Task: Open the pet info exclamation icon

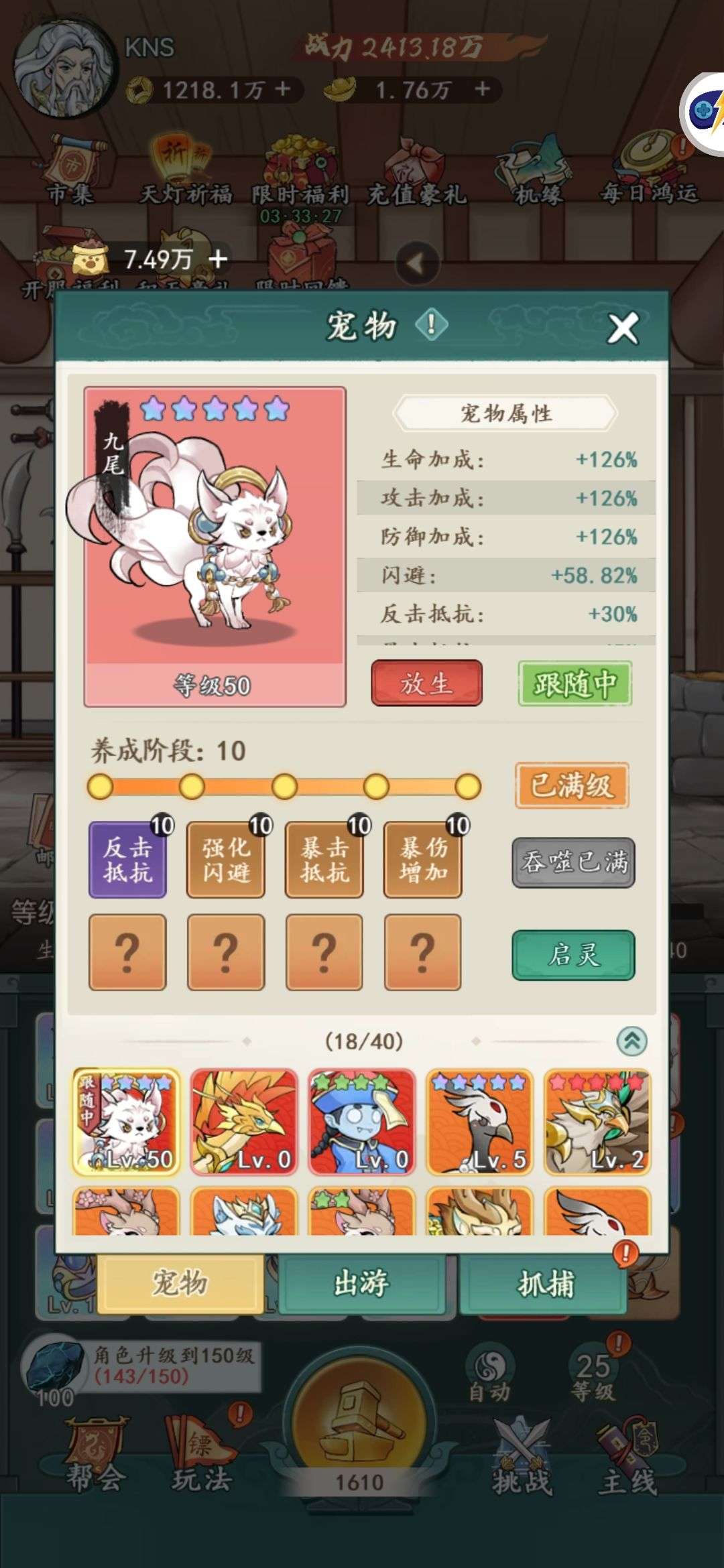Action: [431, 326]
